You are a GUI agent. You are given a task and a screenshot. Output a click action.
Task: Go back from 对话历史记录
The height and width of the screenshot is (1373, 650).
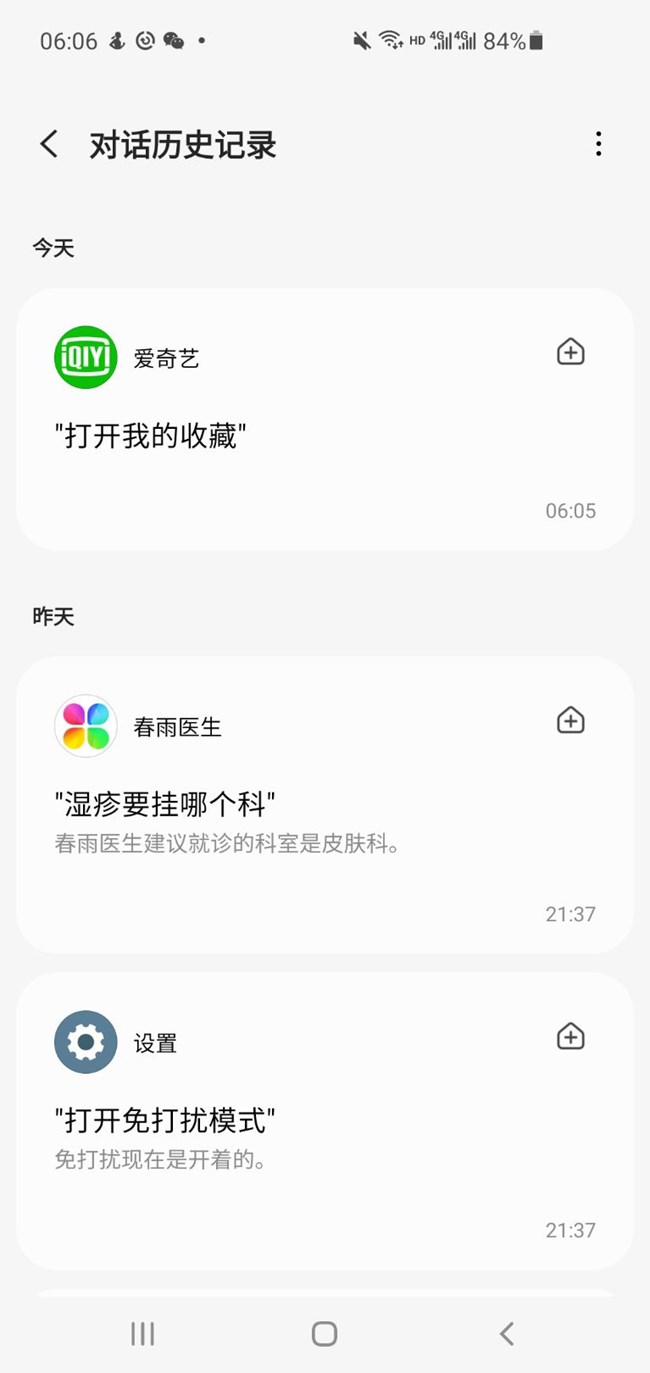click(49, 144)
